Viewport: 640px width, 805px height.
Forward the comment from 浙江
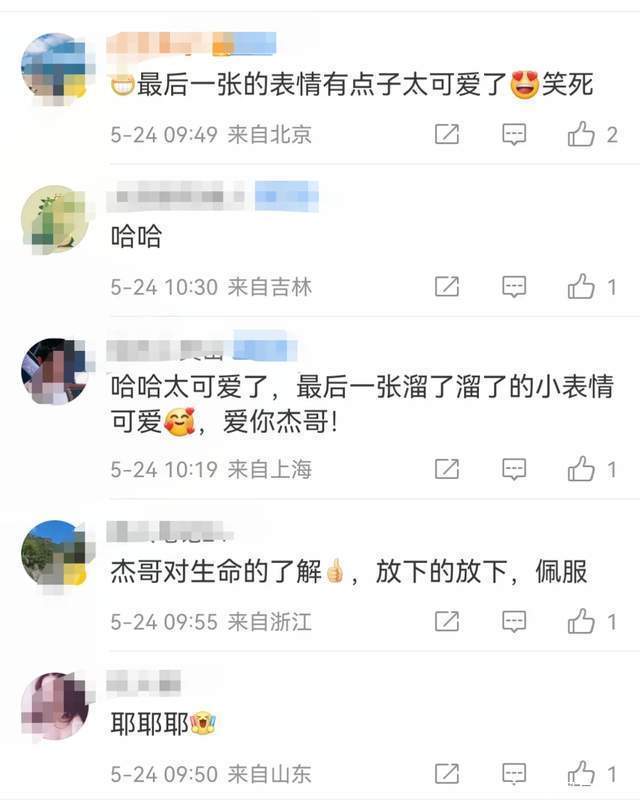tap(447, 621)
